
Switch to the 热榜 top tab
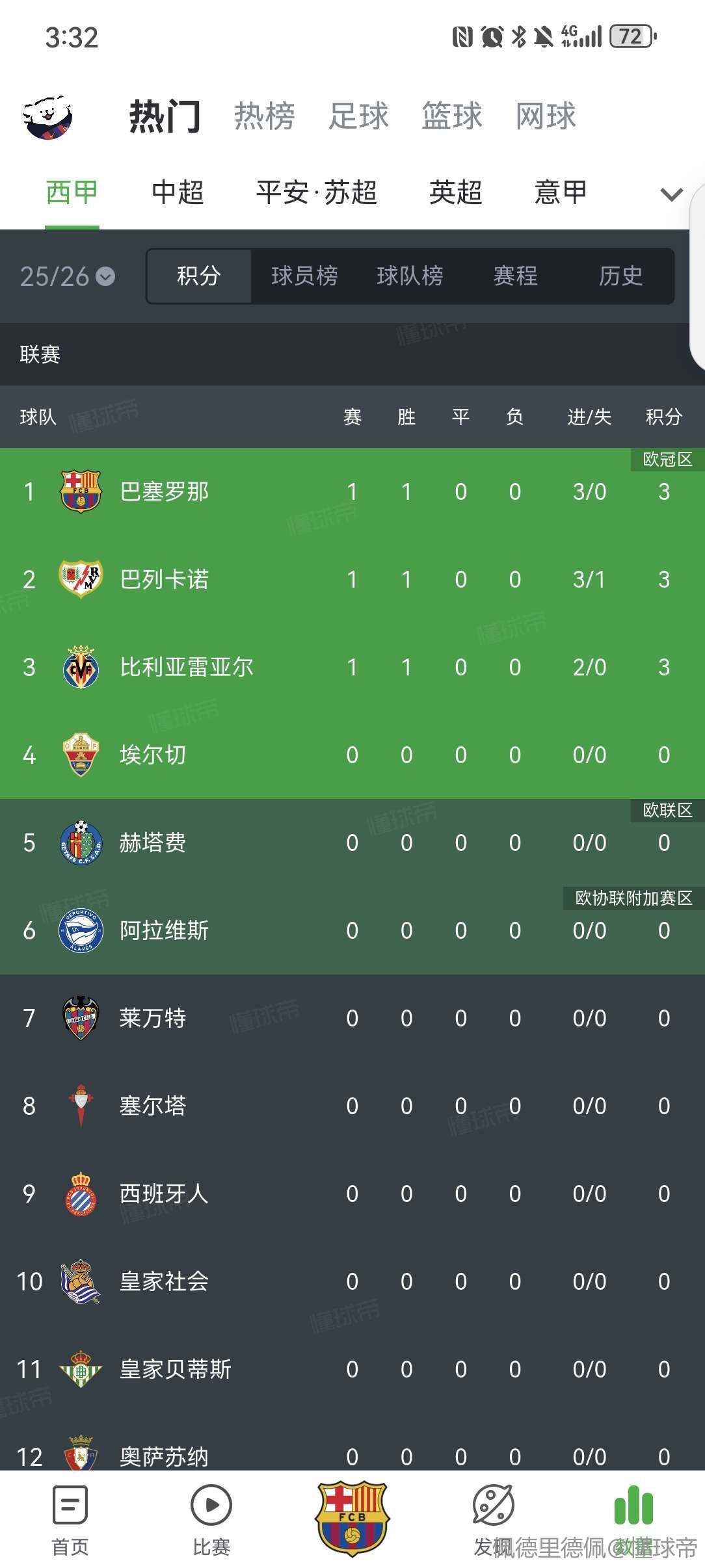[x=264, y=116]
